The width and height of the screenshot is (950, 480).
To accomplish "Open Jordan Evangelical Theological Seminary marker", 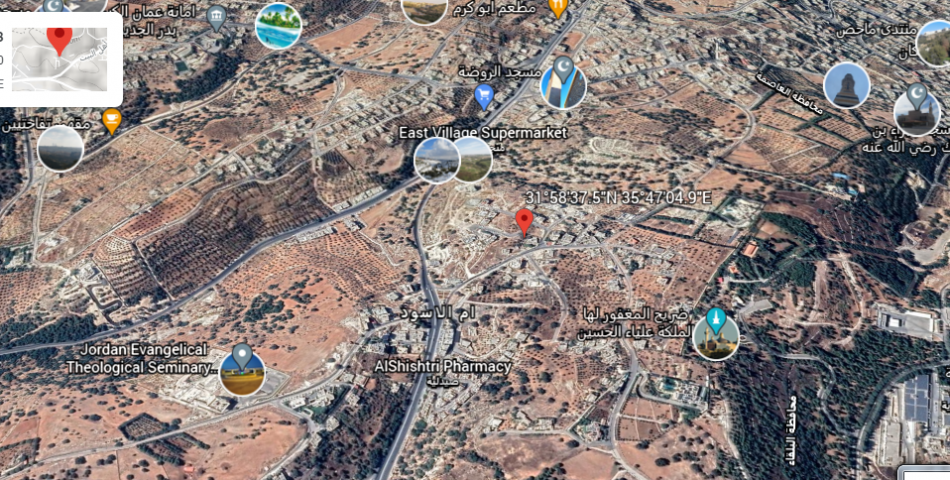I will point(242,369).
